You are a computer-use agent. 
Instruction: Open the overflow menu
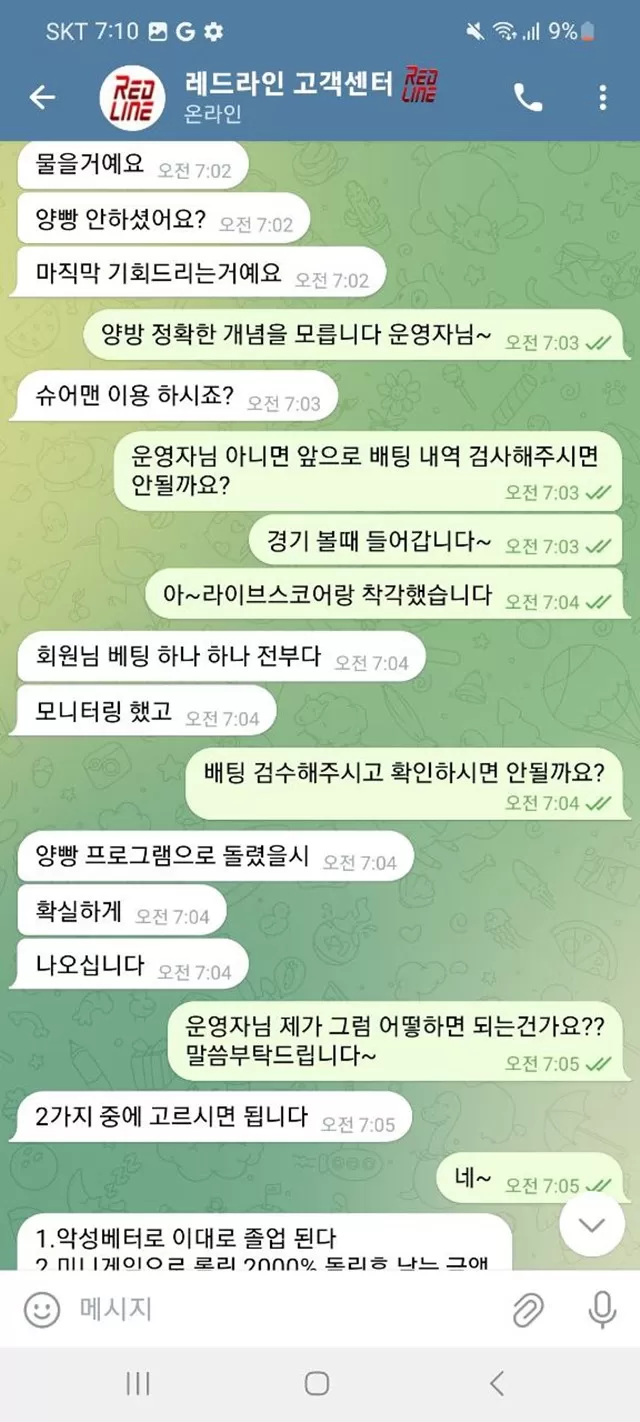pos(602,97)
